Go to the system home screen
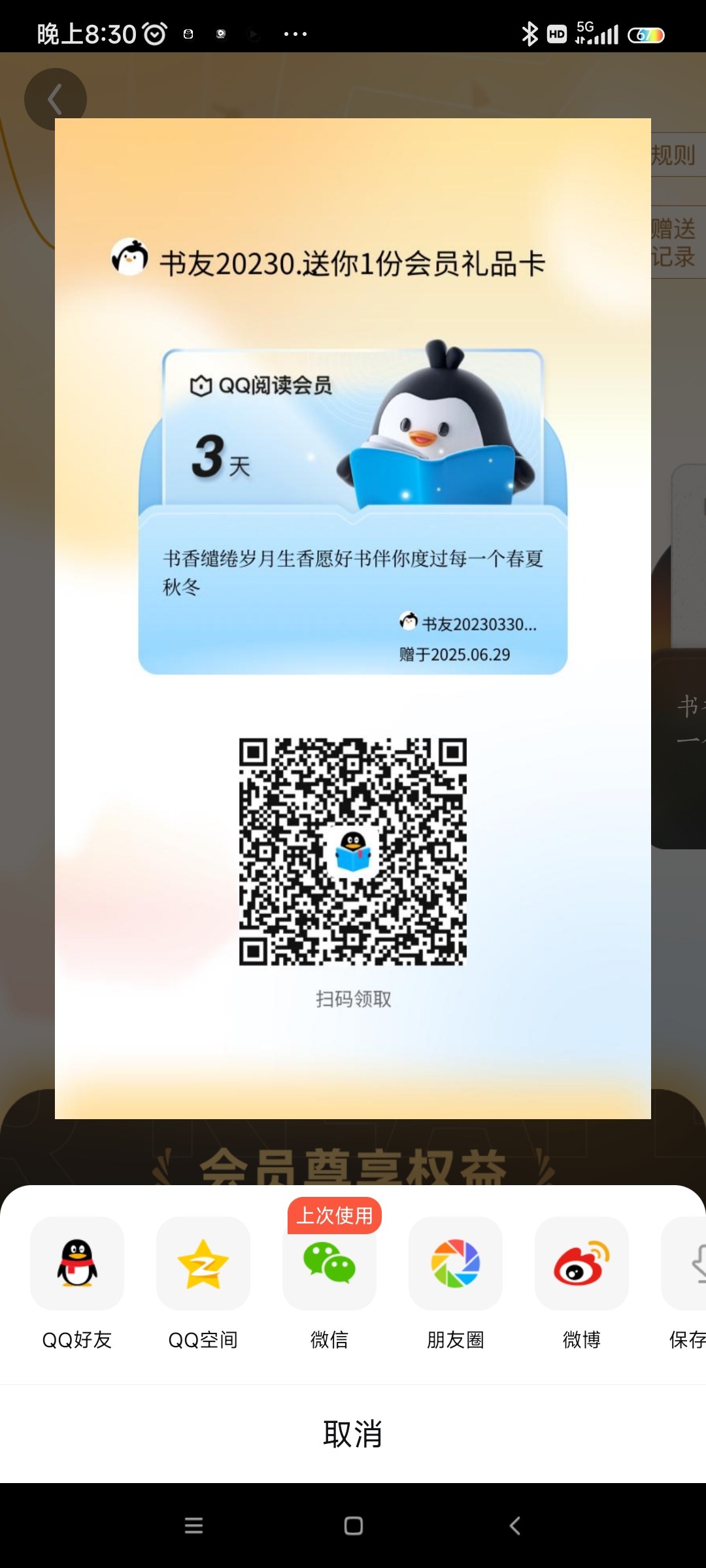This screenshot has height=1568, width=706. (354, 1526)
